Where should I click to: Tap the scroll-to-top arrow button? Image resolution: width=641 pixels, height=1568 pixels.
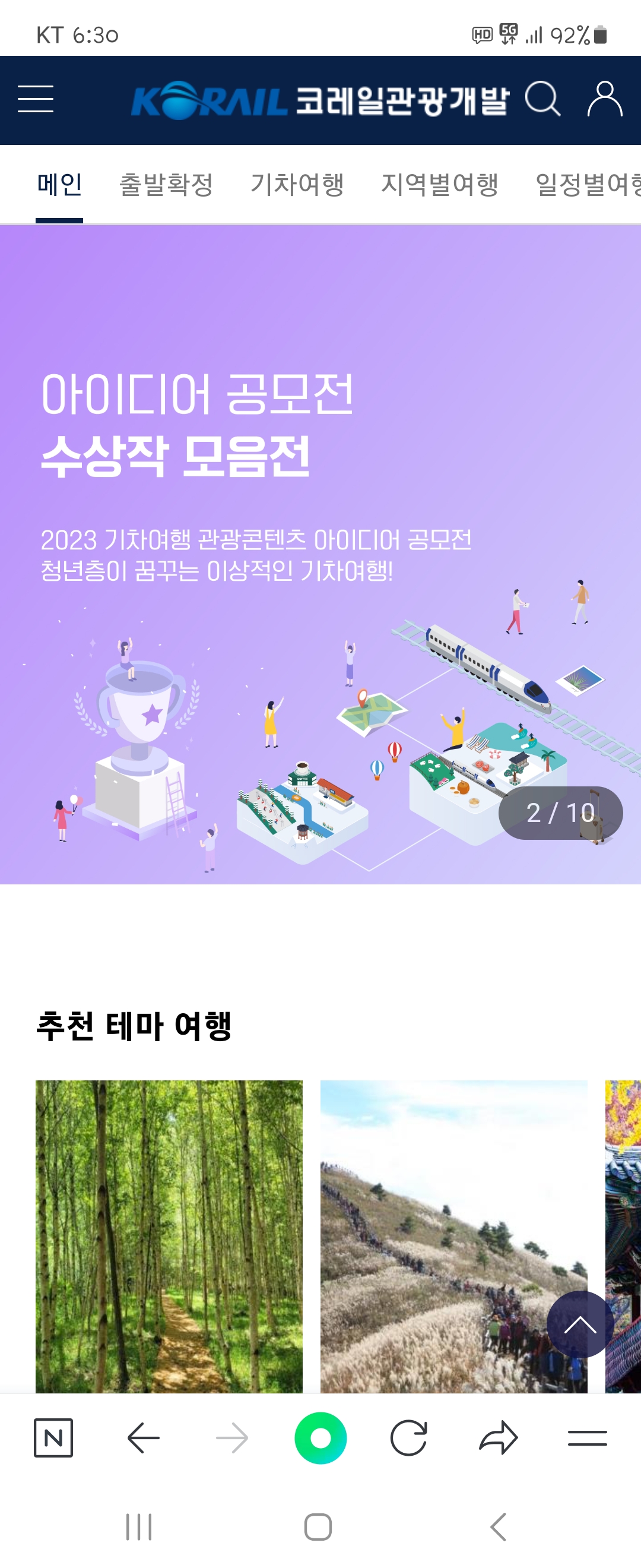(580, 1324)
